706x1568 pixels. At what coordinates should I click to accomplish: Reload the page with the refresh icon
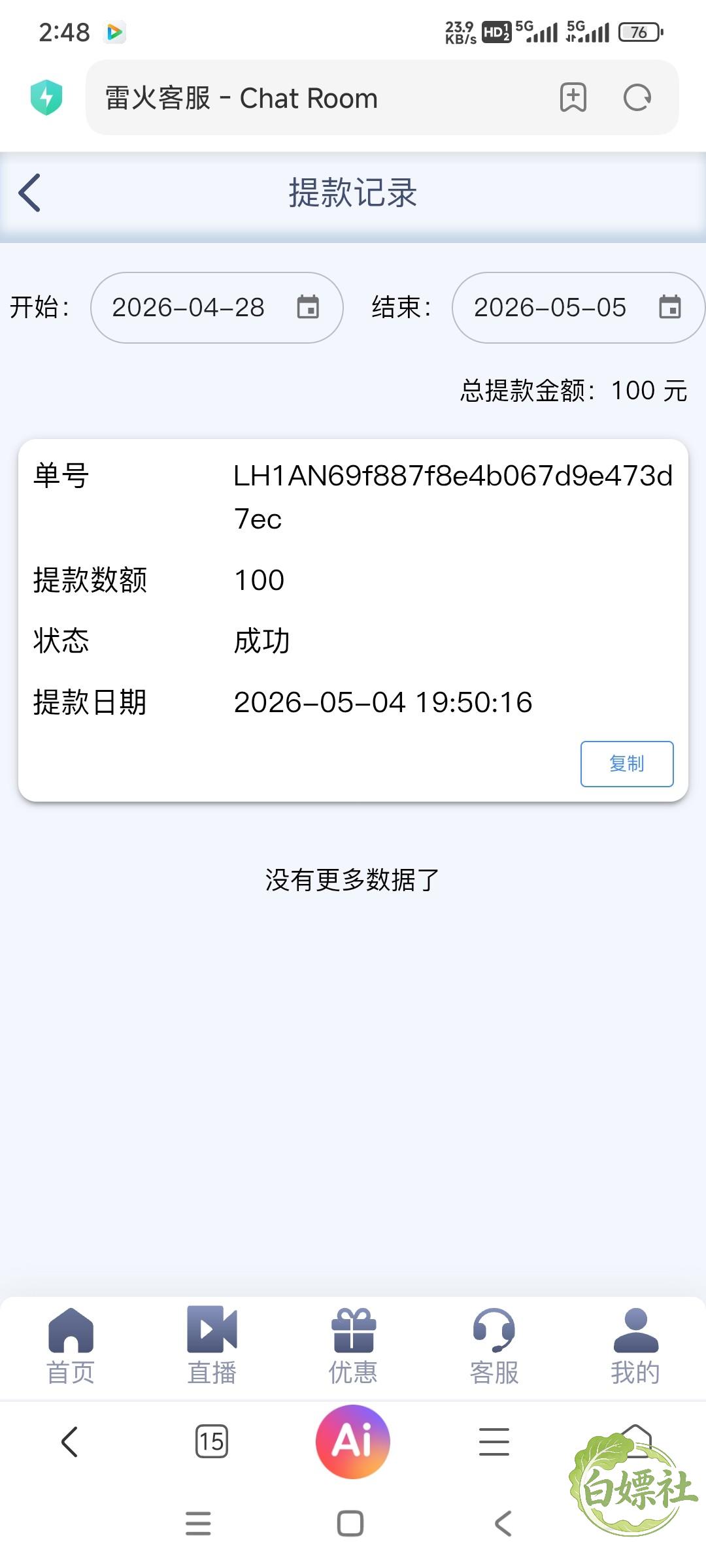pos(637,98)
